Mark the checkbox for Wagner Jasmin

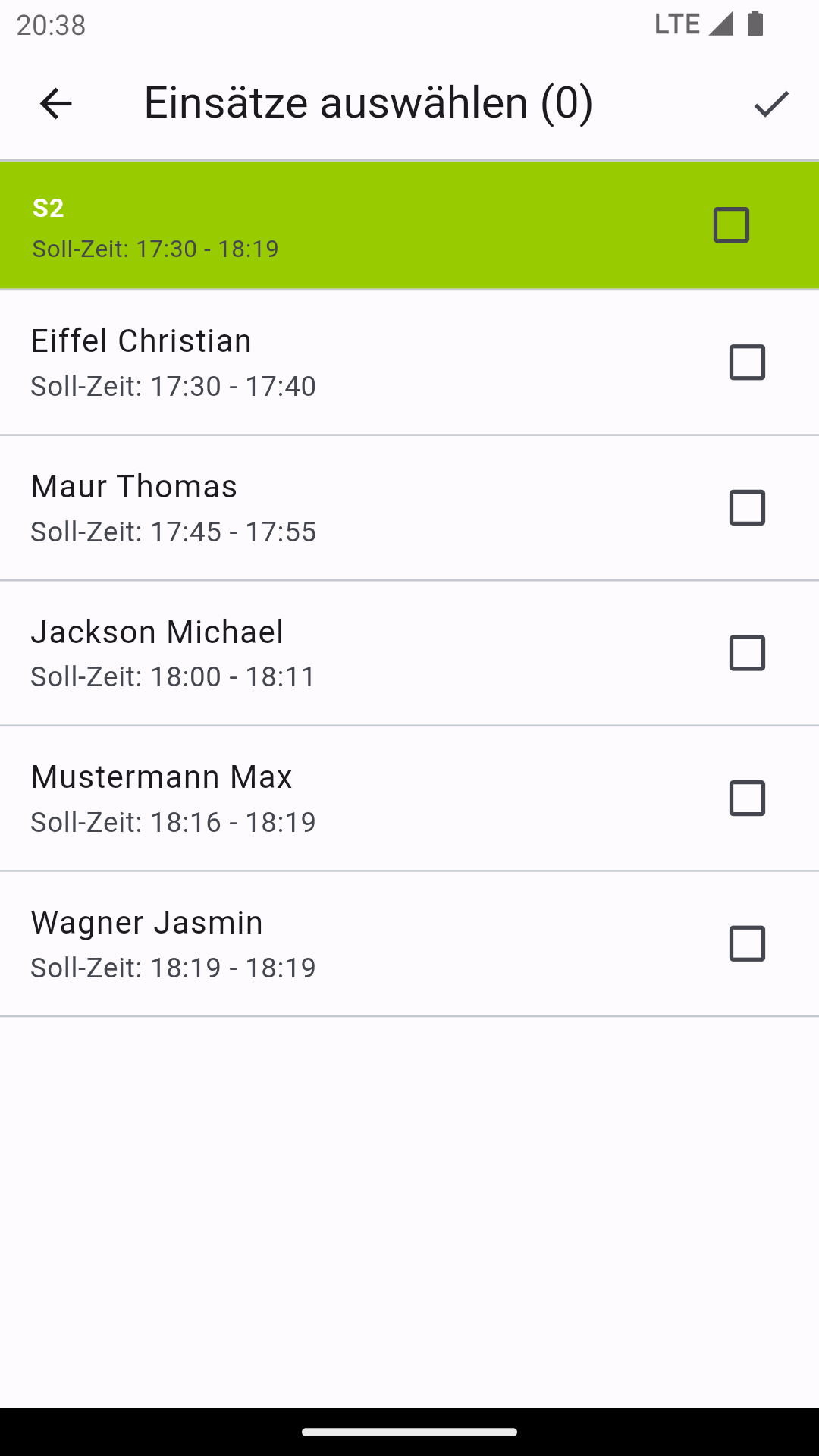[747, 944]
